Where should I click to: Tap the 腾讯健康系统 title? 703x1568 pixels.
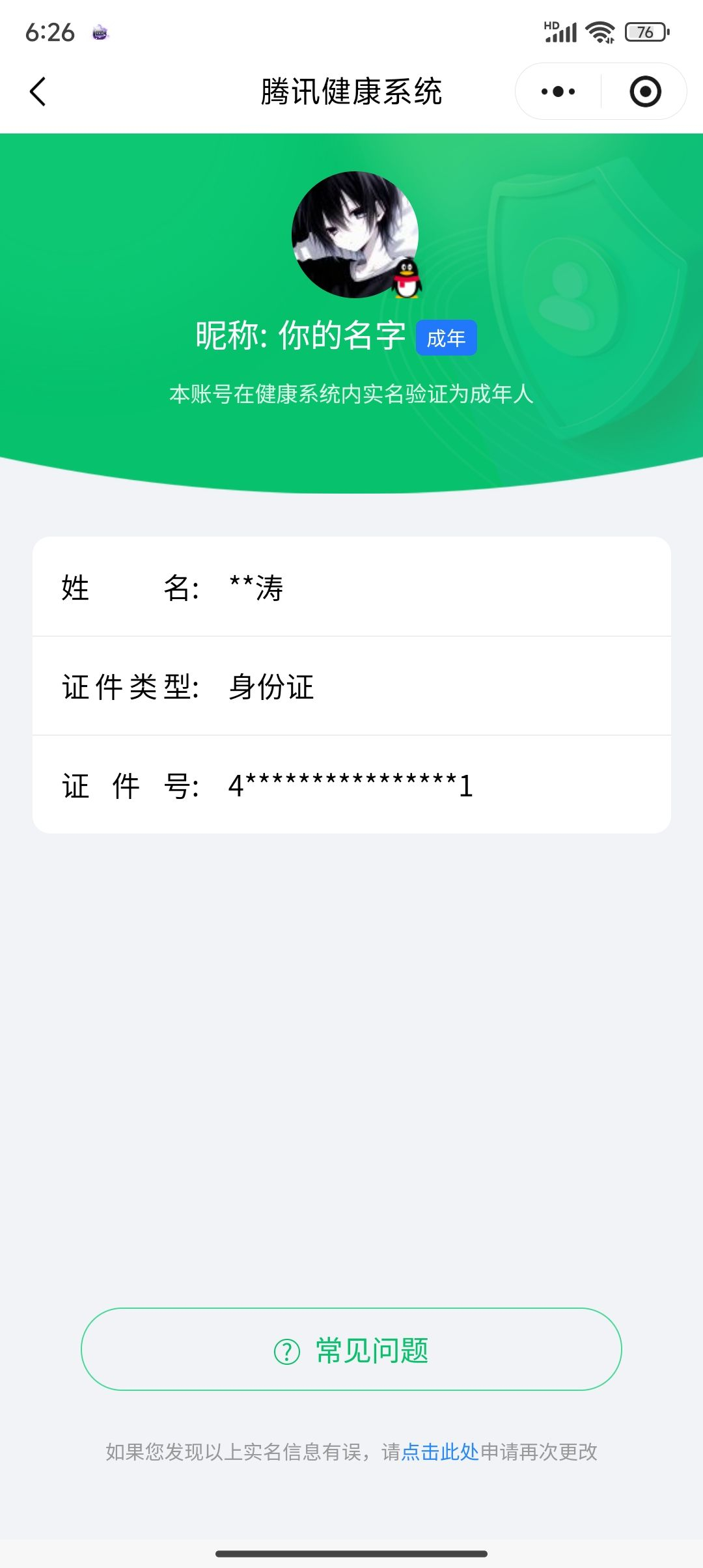351,91
